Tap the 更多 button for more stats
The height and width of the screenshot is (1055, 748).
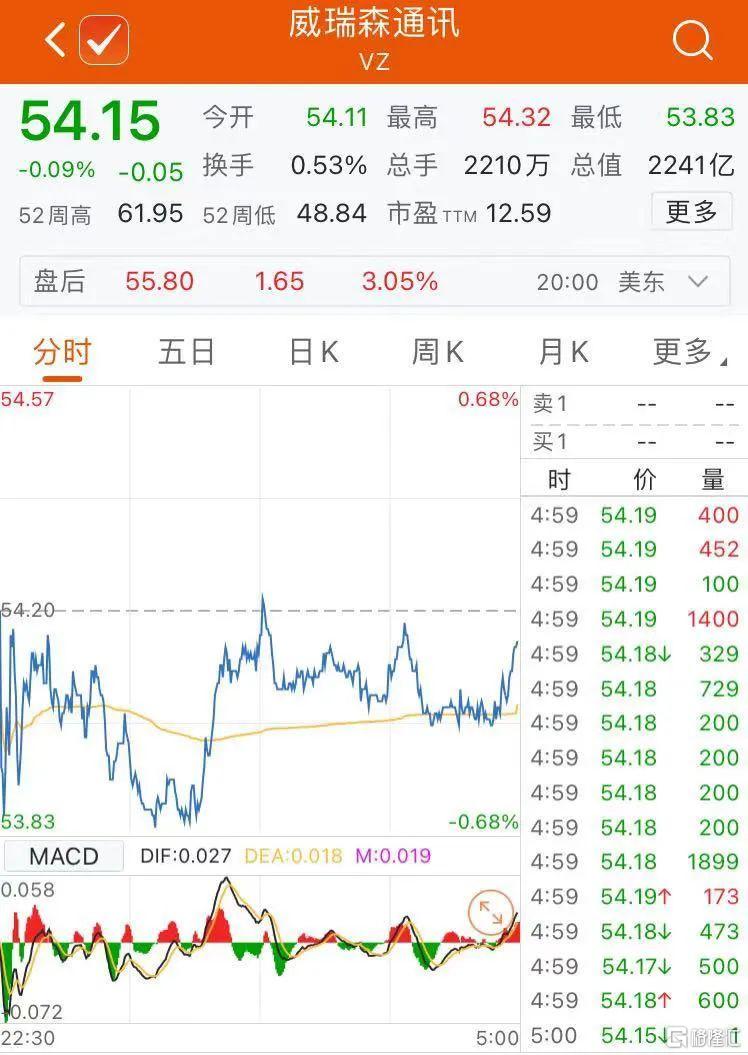pyautogui.click(x=691, y=212)
